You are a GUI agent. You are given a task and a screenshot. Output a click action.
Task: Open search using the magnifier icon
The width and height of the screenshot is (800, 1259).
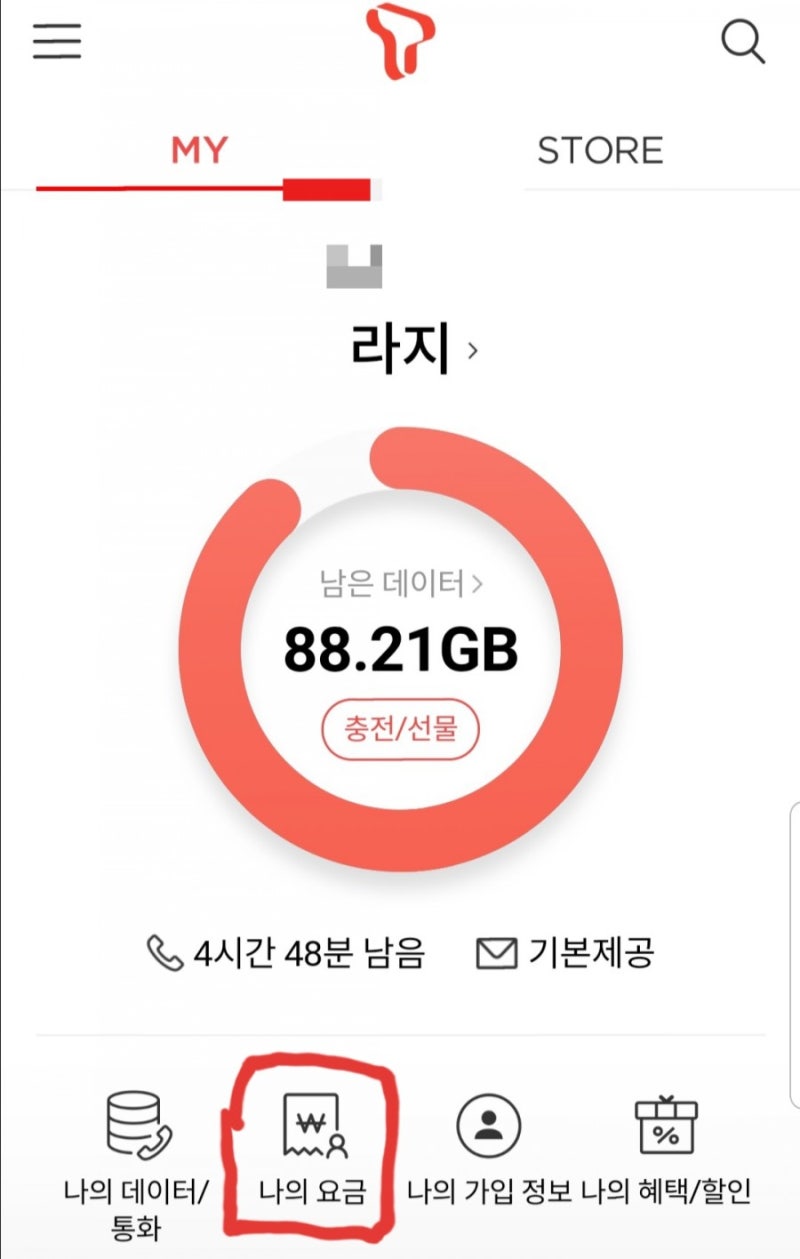click(744, 43)
